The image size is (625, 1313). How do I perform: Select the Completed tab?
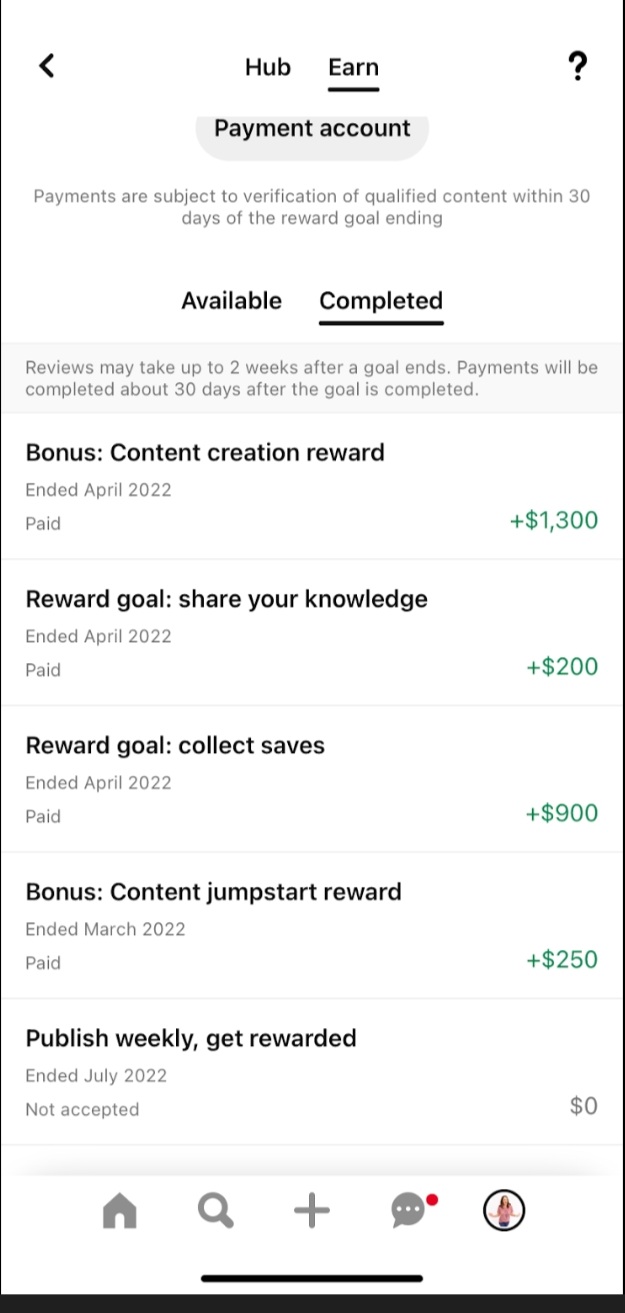(x=381, y=301)
